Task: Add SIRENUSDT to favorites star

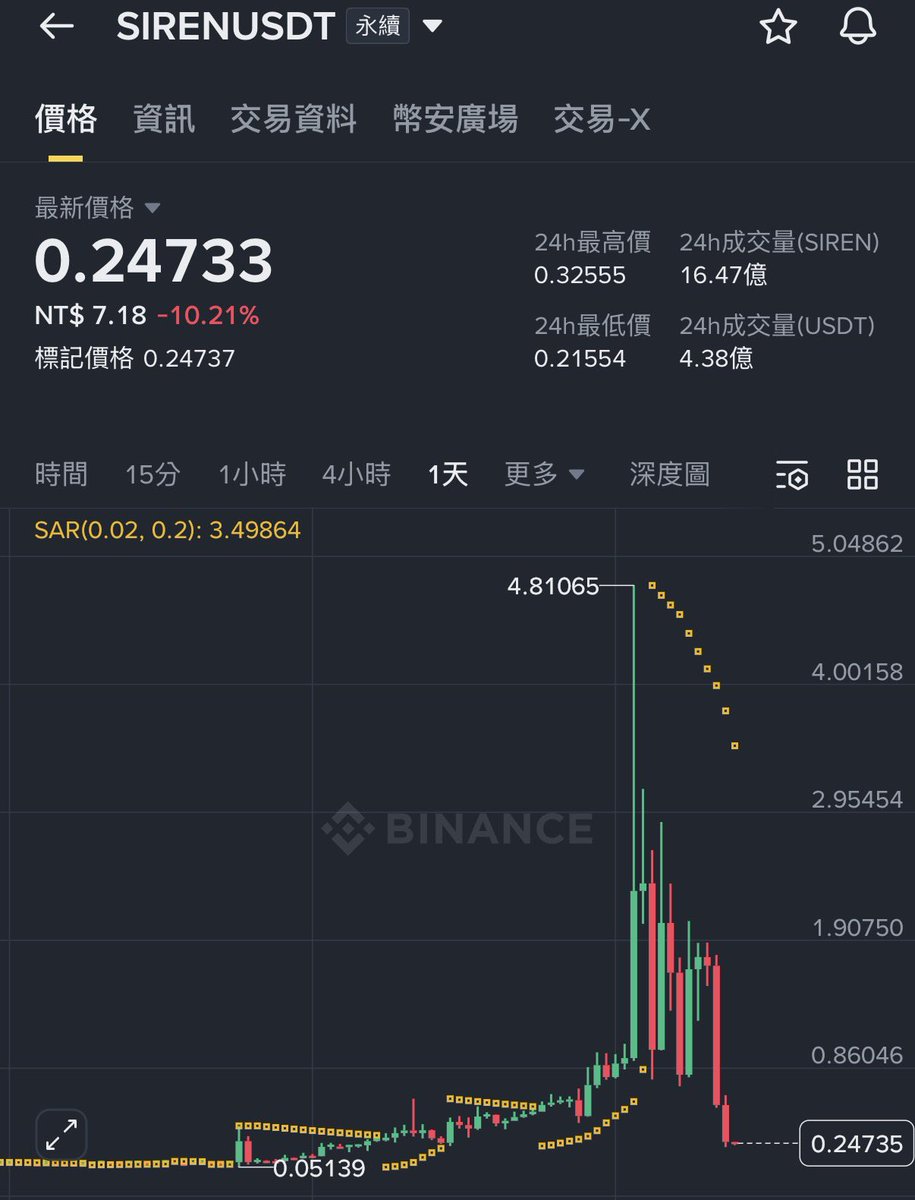Action: tap(778, 27)
